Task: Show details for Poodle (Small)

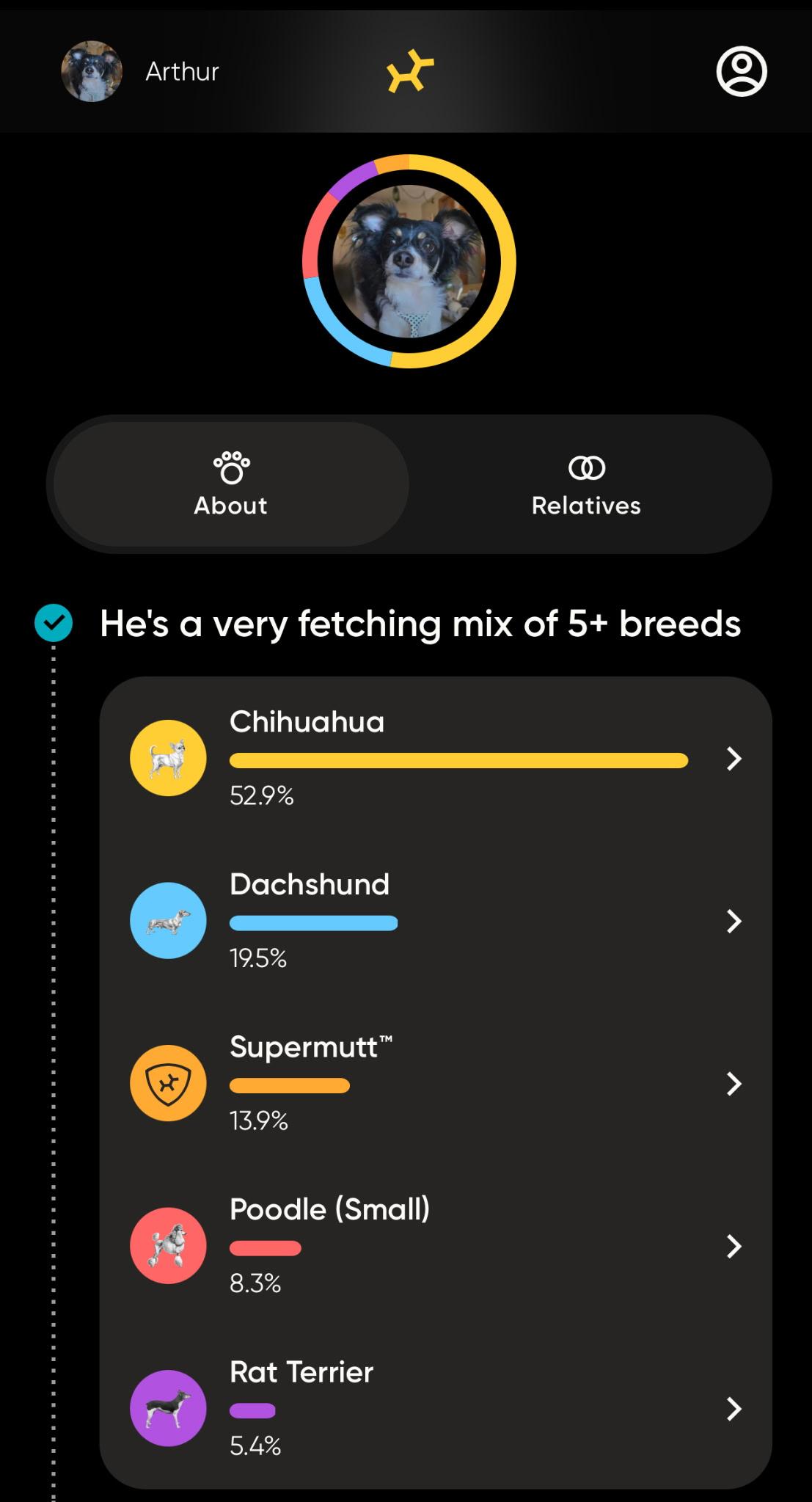Action: tap(436, 1245)
